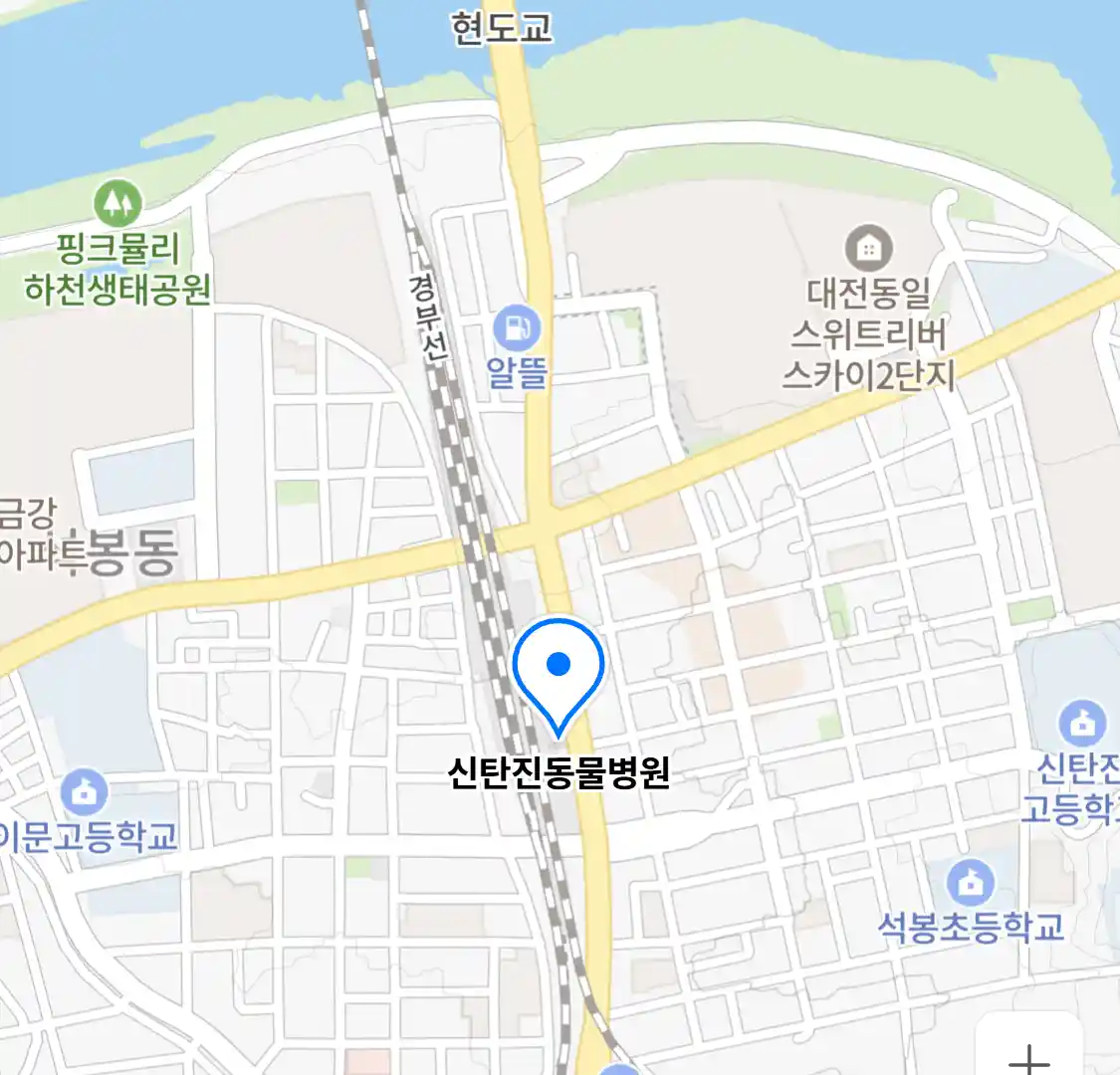The image size is (1120, 1075).
Task: Select the 대전동일스위트리버스카이2단지 apartment marker
Action: click(868, 248)
